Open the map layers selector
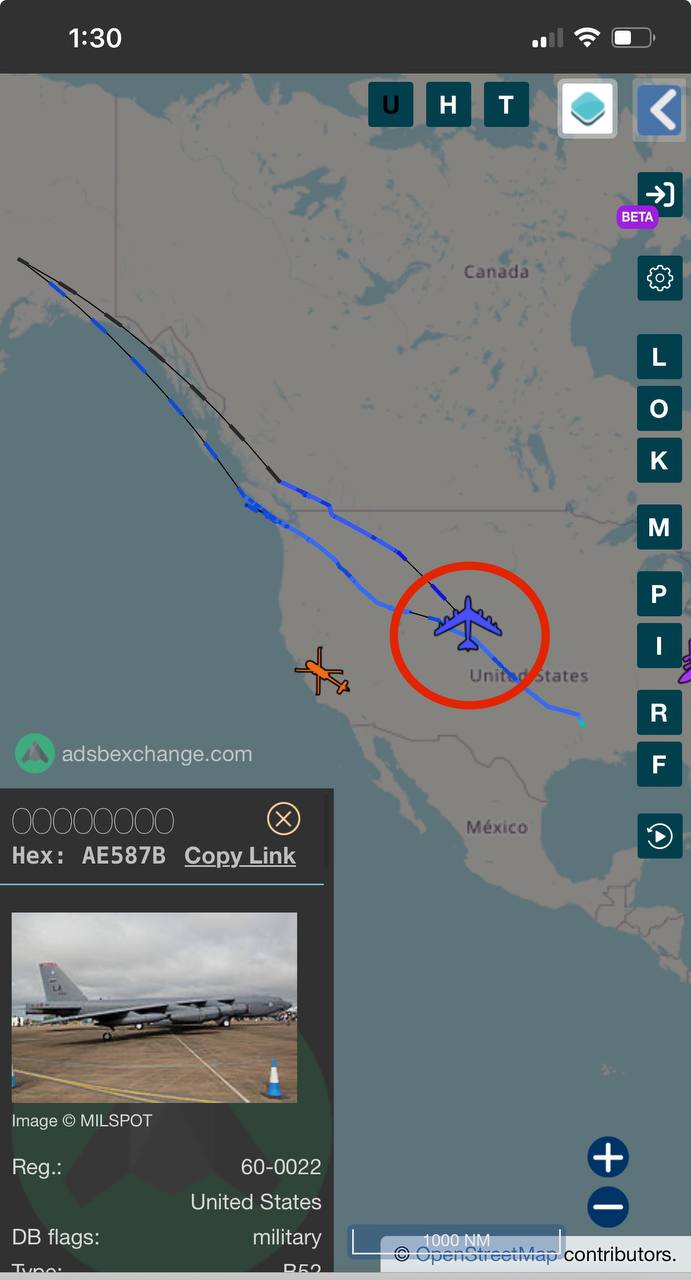This screenshot has height=1280, width=691. 587,109
